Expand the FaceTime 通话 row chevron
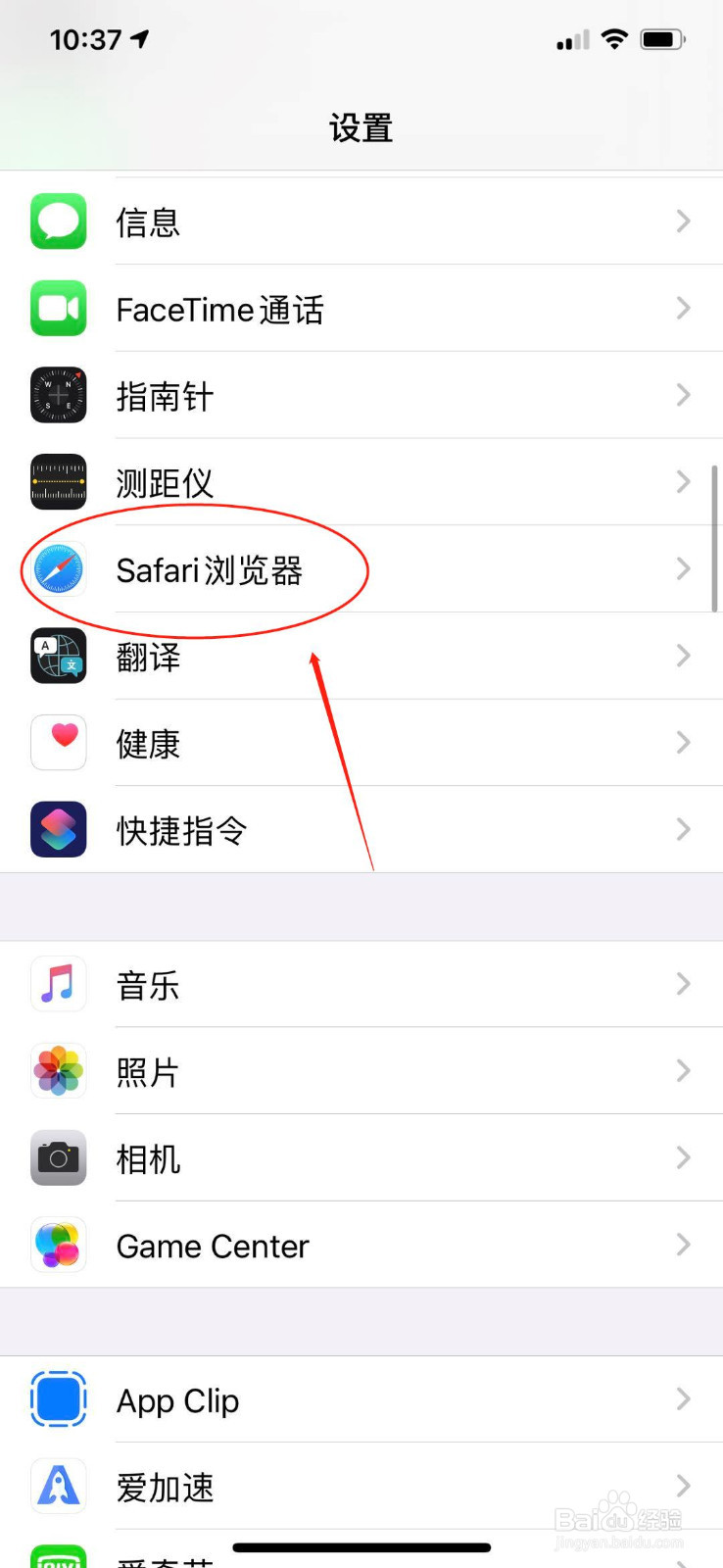This screenshot has height=1568, width=723. click(x=683, y=309)
